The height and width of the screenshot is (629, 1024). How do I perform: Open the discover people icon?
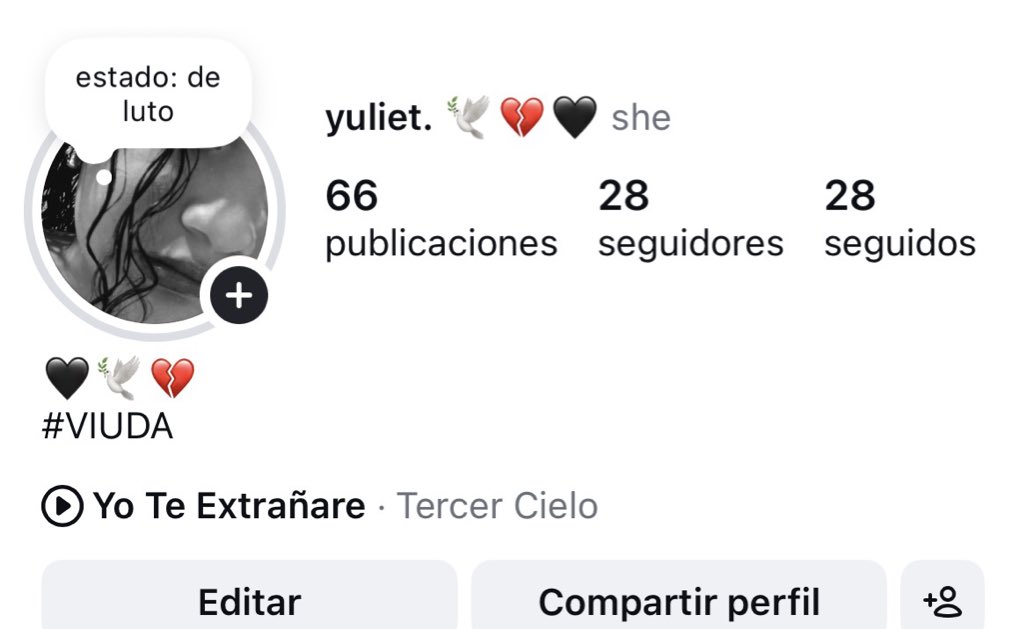click(x=942, y=602)
